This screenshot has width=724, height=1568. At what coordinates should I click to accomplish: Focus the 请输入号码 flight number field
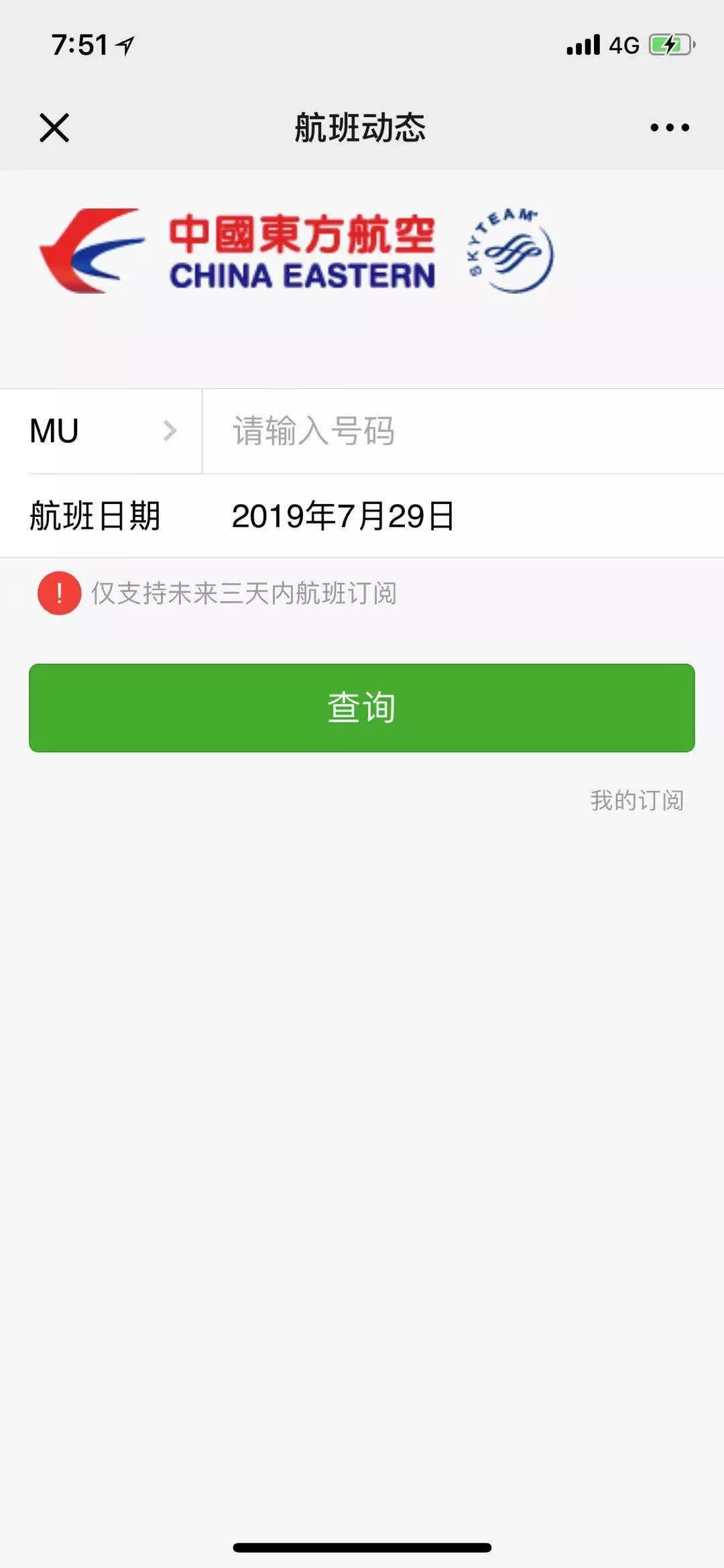463,431
